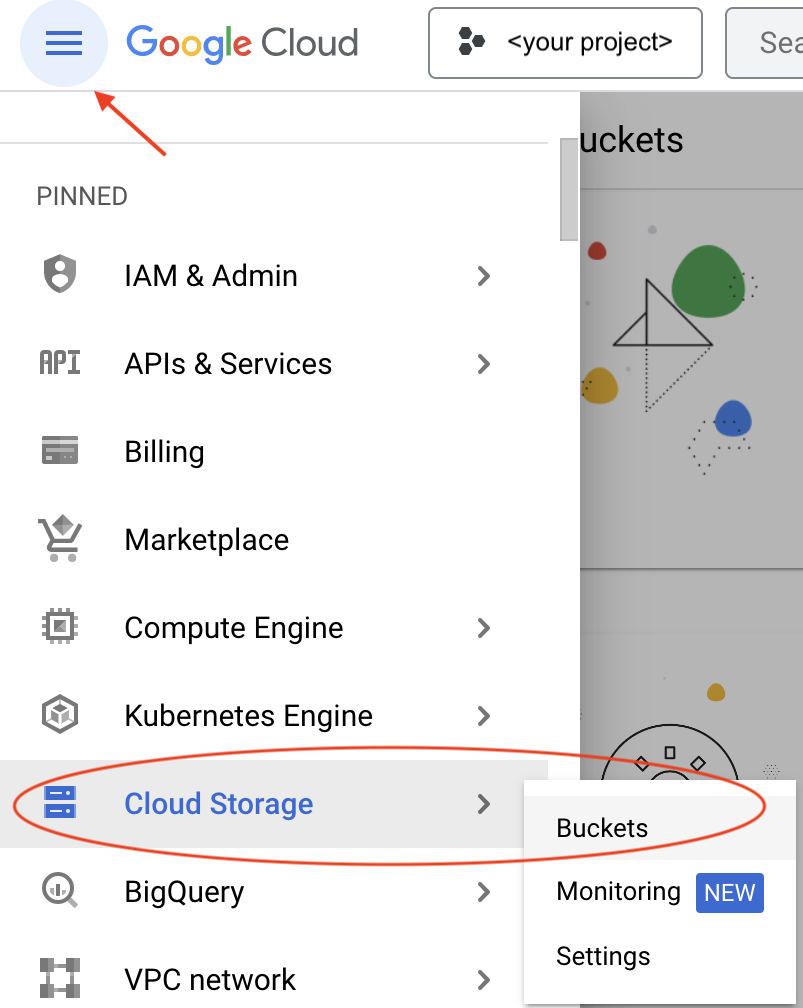The width and height of the screenshot is (803, 1008).
Task: Click the navigation hamburger menu icon
Action: point(63,43)
